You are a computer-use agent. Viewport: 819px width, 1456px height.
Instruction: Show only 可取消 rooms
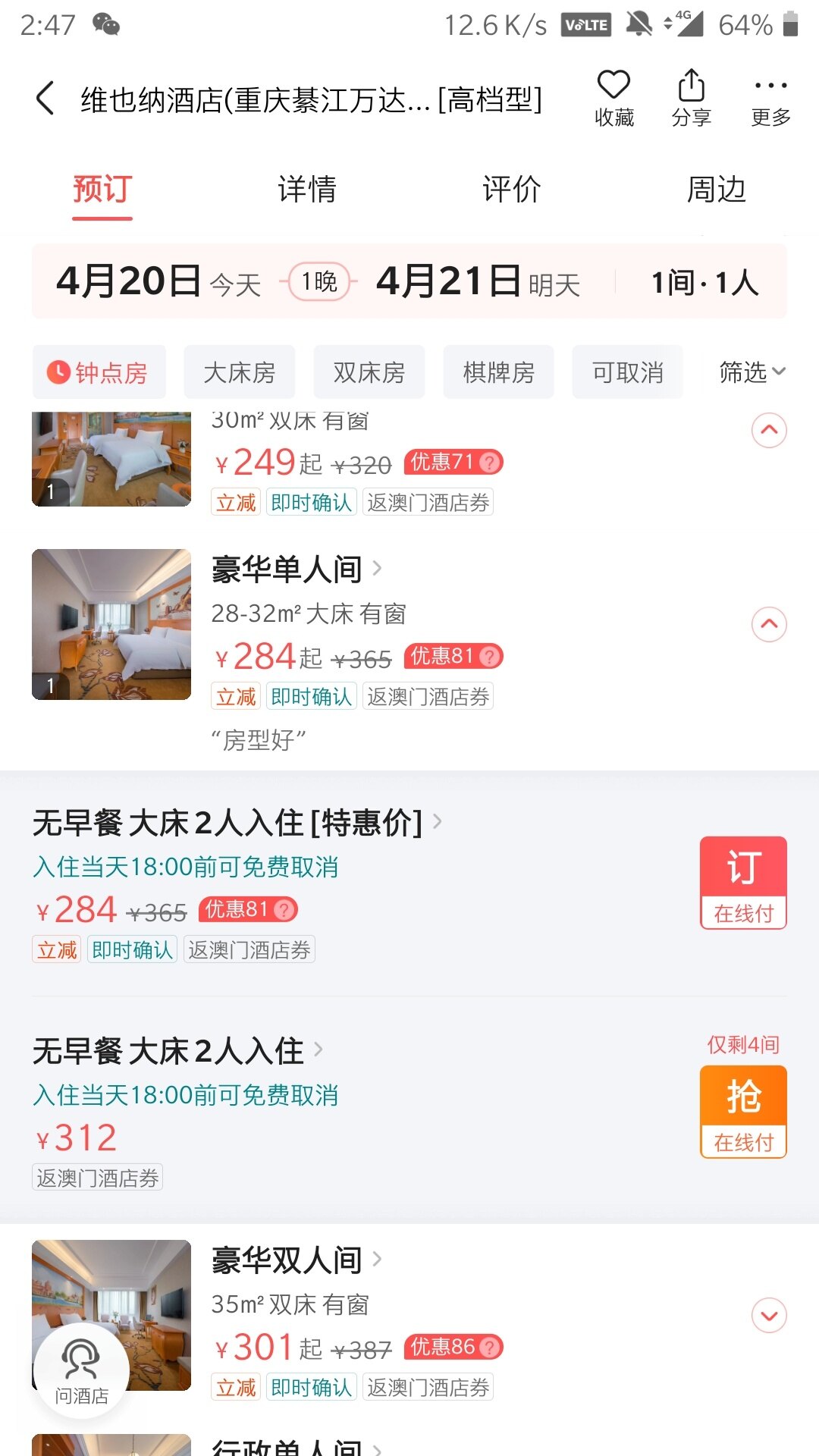click(x=628, y=372)
